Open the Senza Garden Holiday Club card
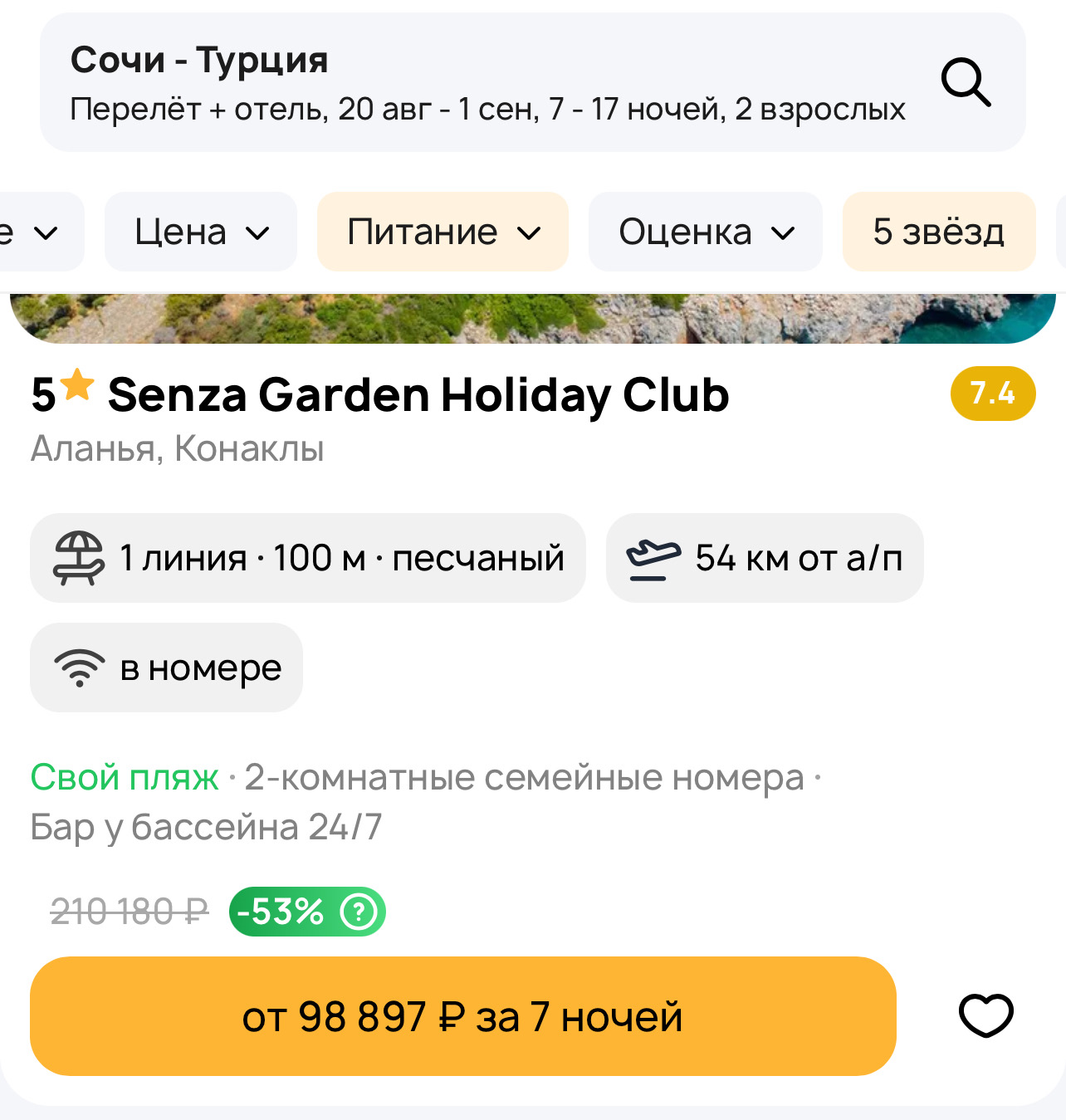The width and height of the screenshot is (1066, 1120). point(418,394)
